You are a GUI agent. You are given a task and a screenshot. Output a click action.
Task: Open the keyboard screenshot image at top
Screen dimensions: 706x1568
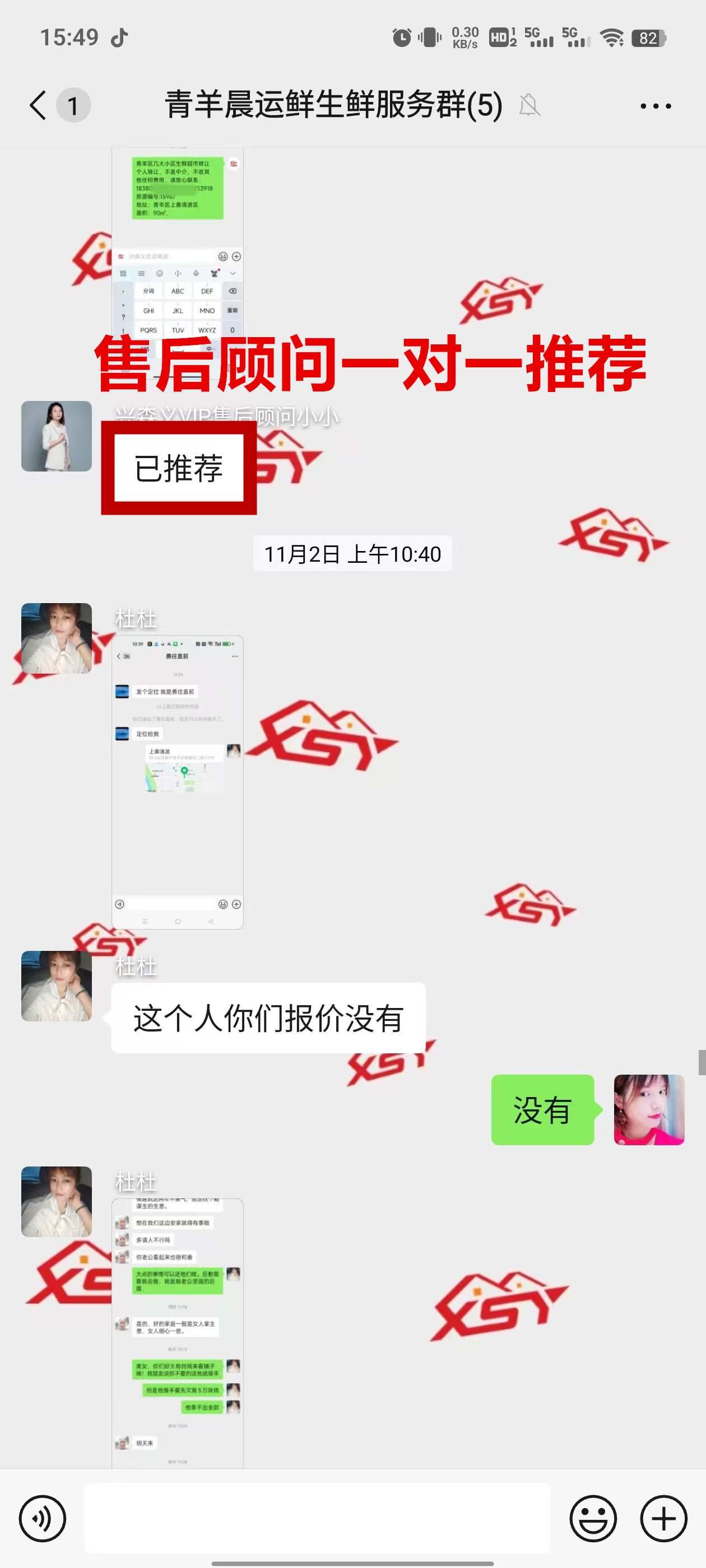click(x=177, y=256)
